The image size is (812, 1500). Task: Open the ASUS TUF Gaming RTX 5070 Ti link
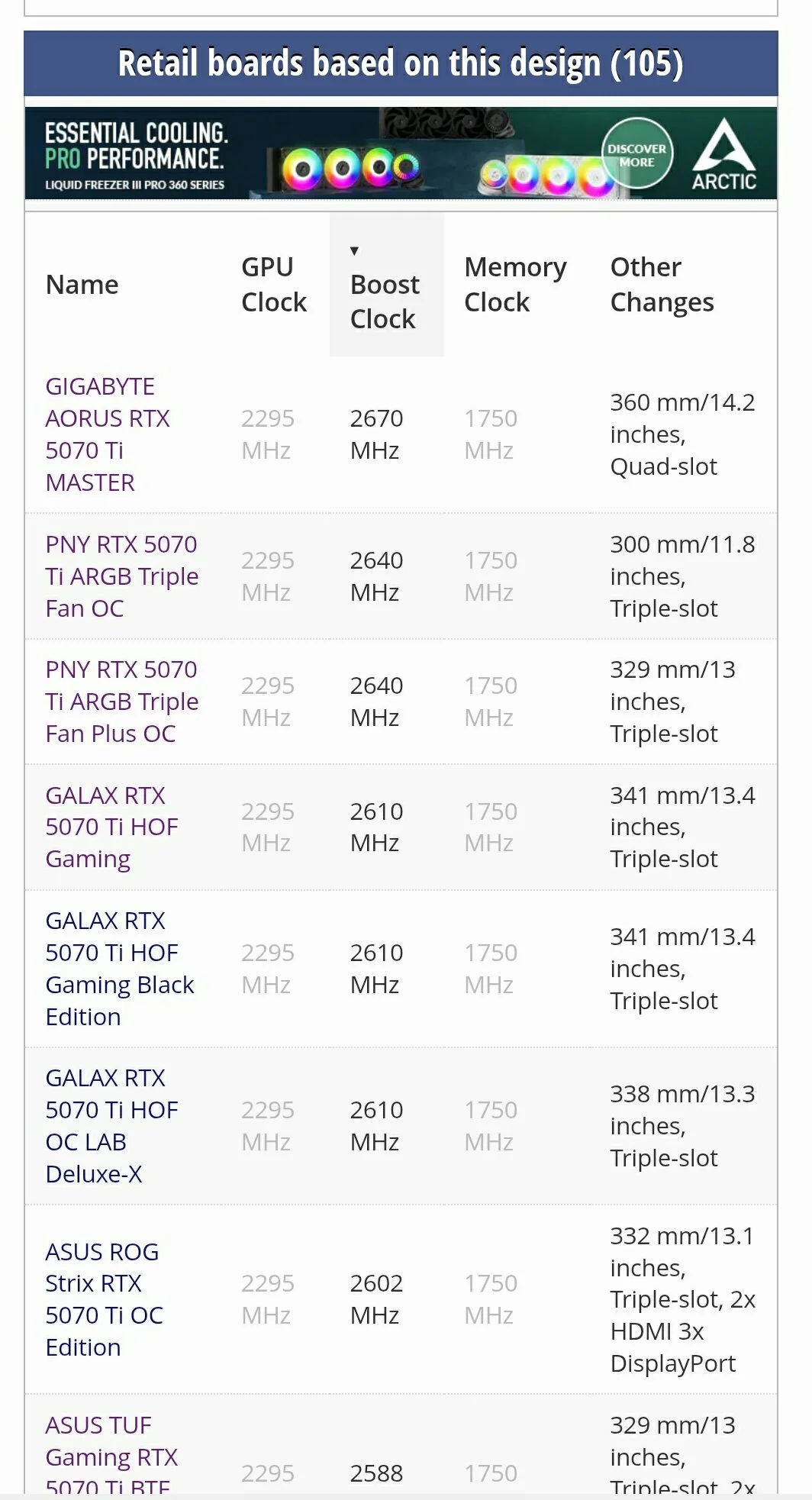coord(111,1456)
